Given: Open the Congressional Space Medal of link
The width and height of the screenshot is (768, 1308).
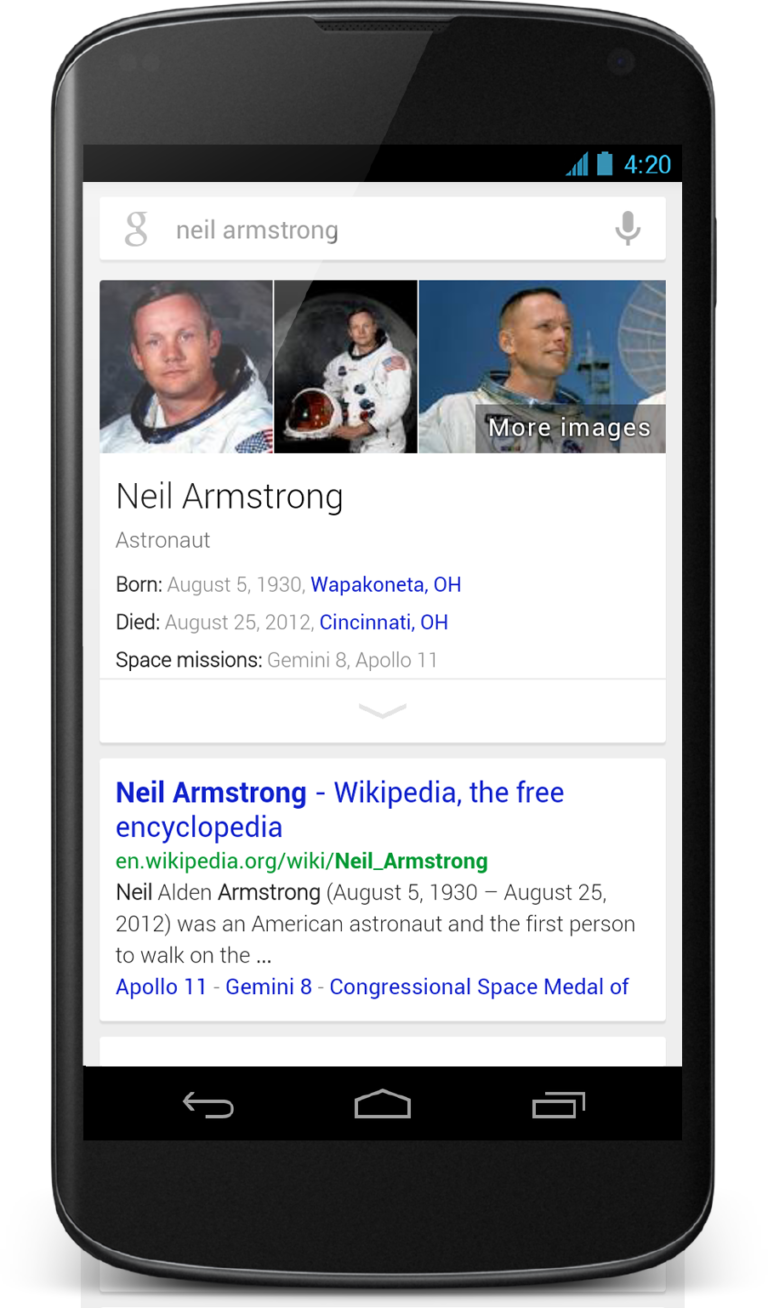Looking at the screenshot, I should coord(479,987).
